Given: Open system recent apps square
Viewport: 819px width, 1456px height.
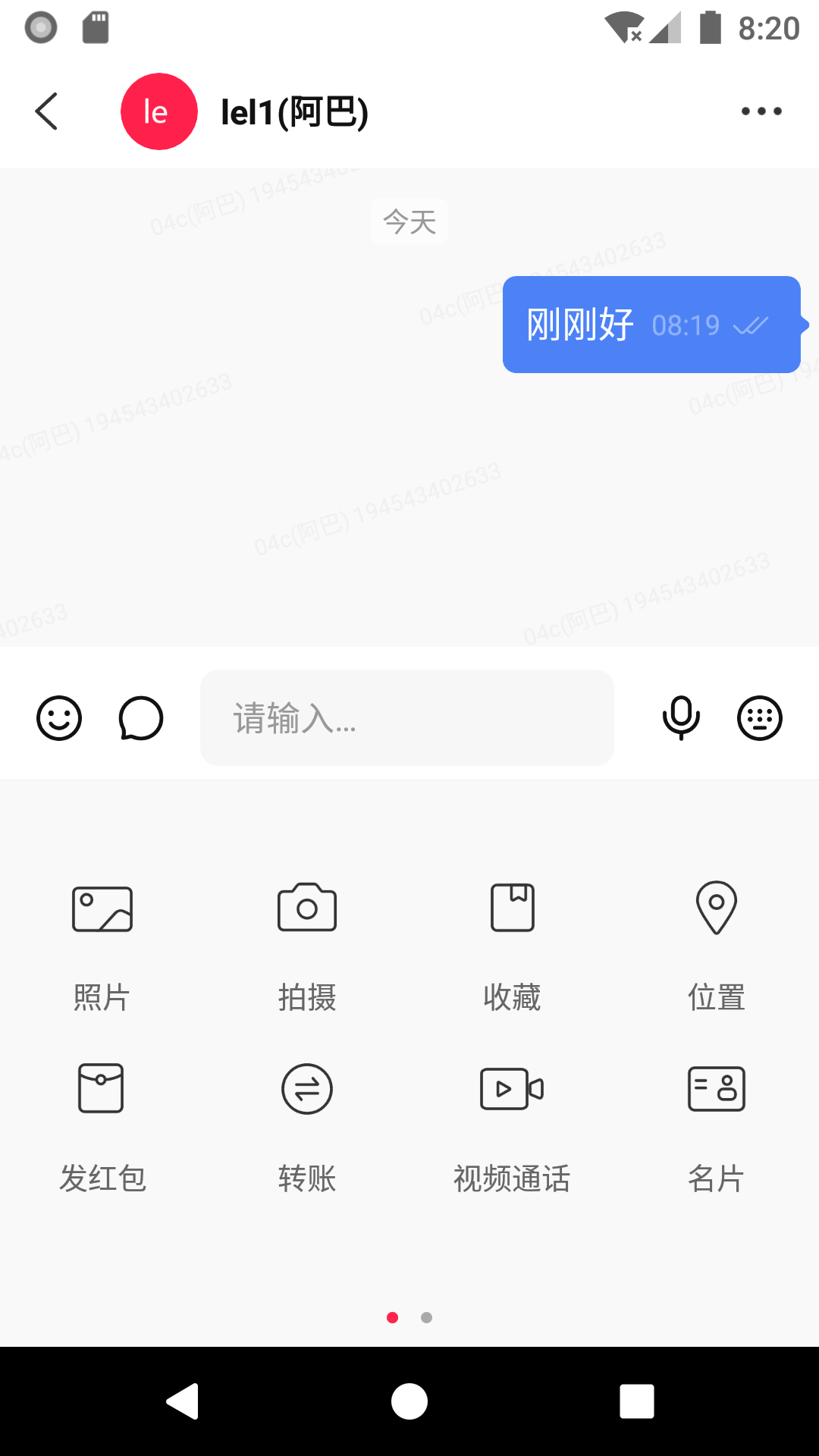Looking at the screenshot, I should pos(637,1401).
